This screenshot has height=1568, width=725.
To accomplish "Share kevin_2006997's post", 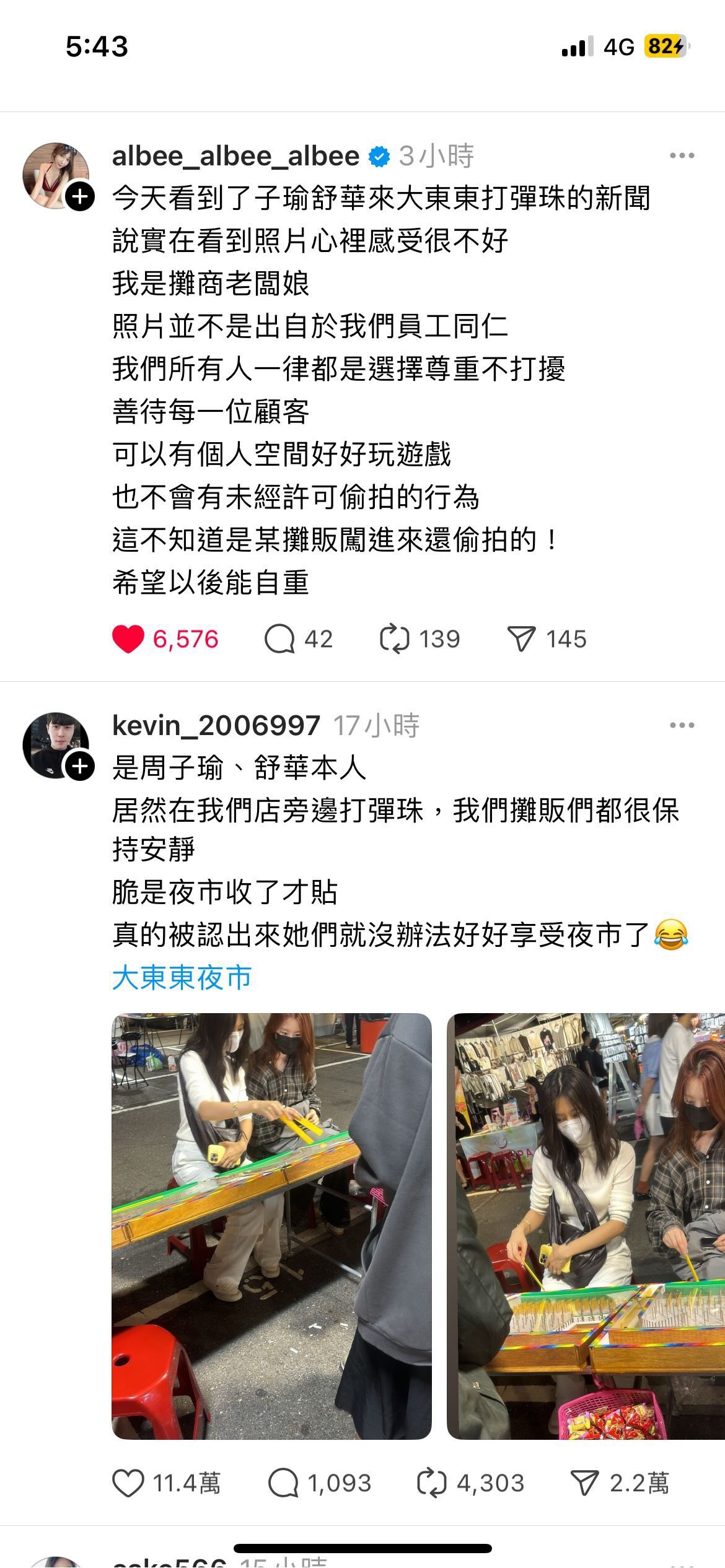I will (584, 1483).
